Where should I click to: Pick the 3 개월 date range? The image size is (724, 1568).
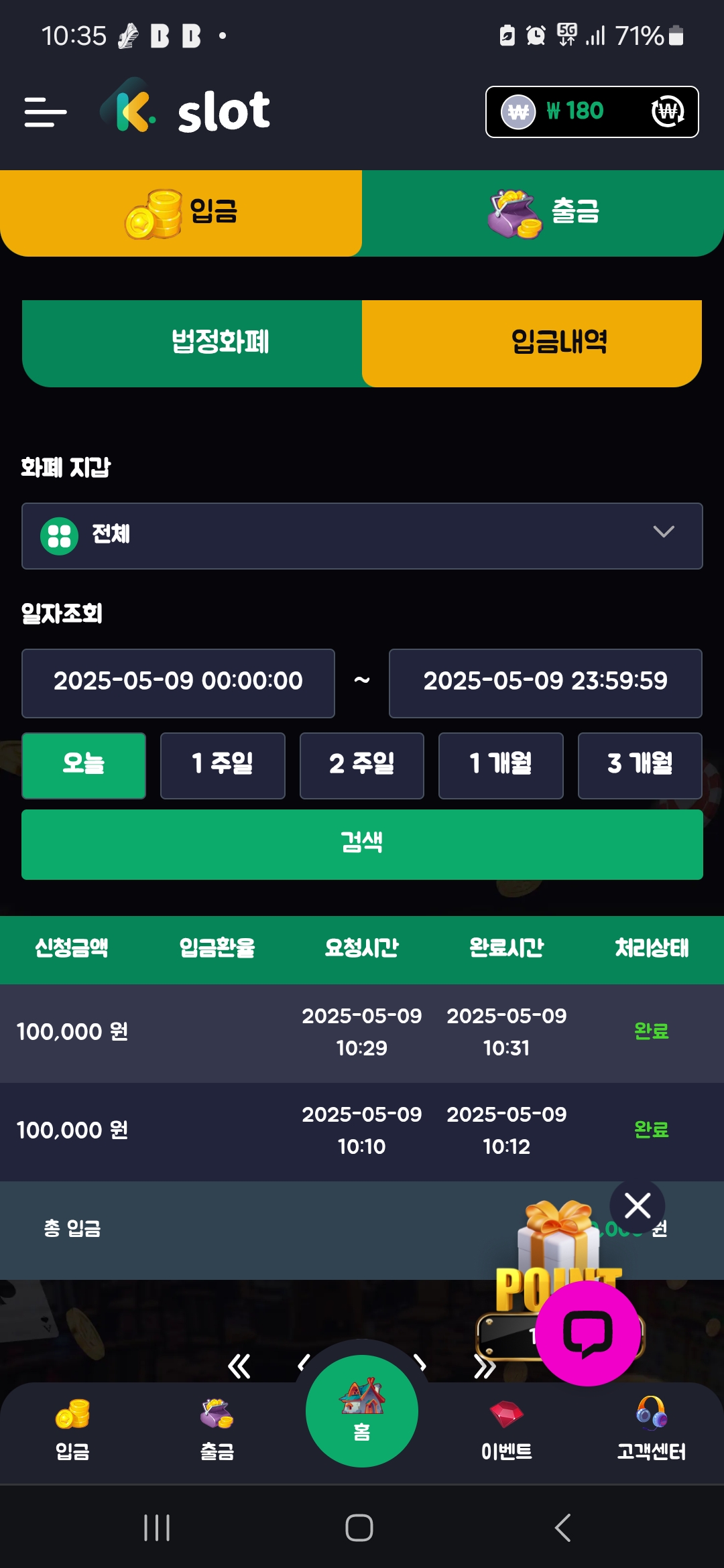coord(640,765)
